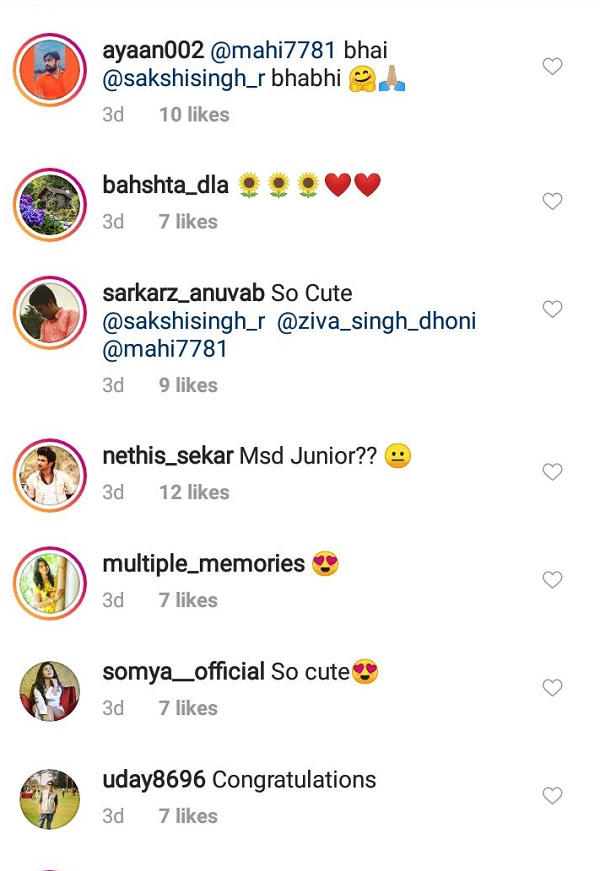Open uday8696's profile avatar
600x871 pixels.
coord(50,798)
